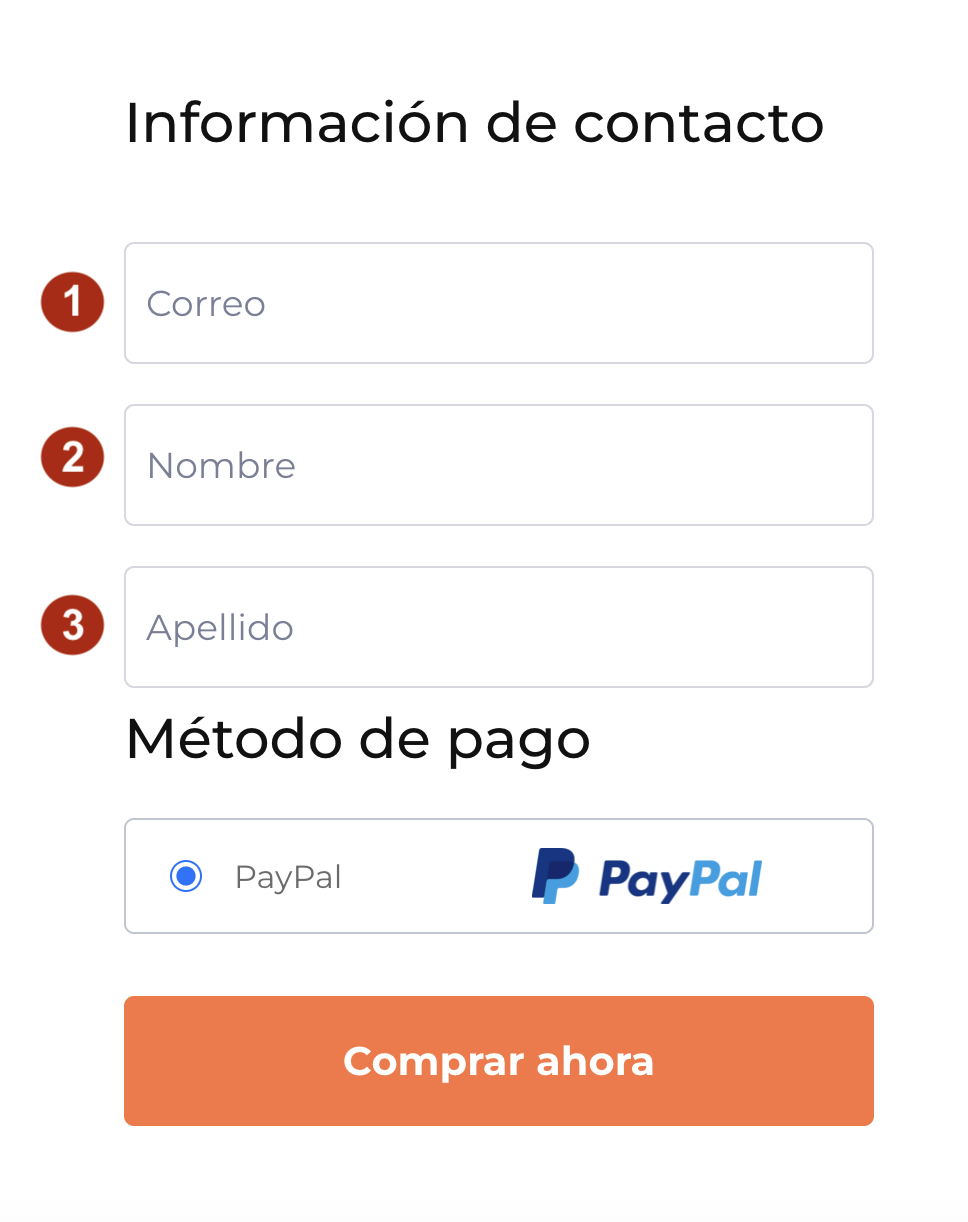Image resolution: width=968 pixels, height=1222 pixels.
Task: Select the PayPal radio button
Action: [186, 876]
